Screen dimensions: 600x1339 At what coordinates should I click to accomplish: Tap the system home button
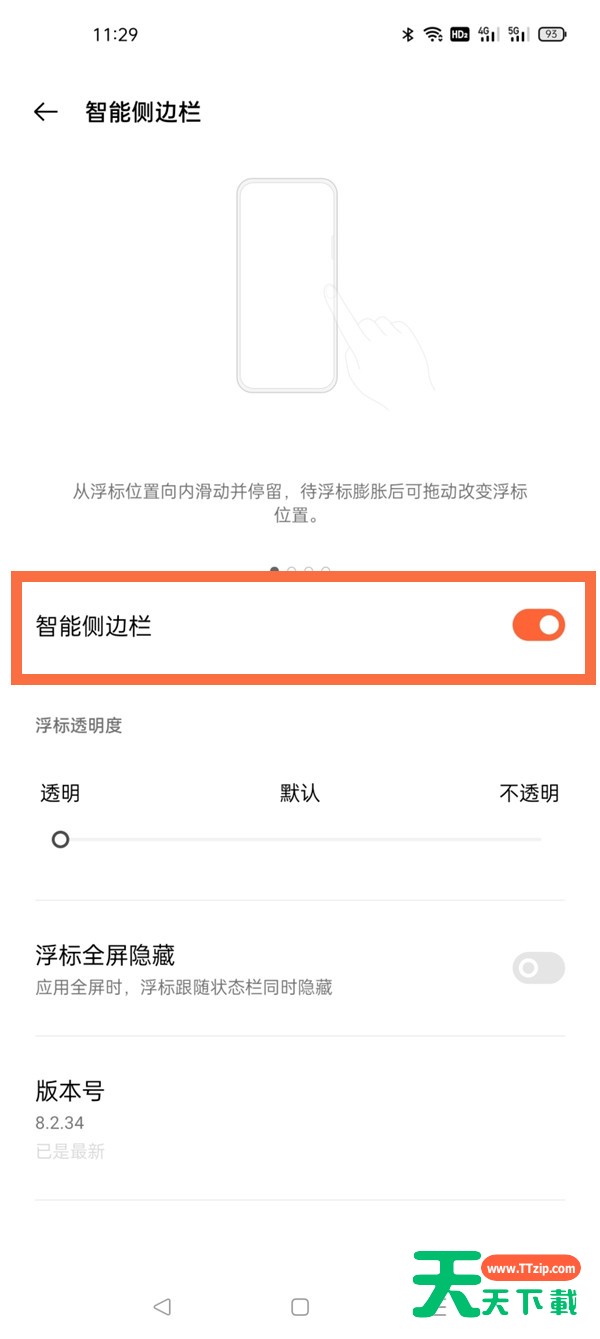[x=299, y=1306]
